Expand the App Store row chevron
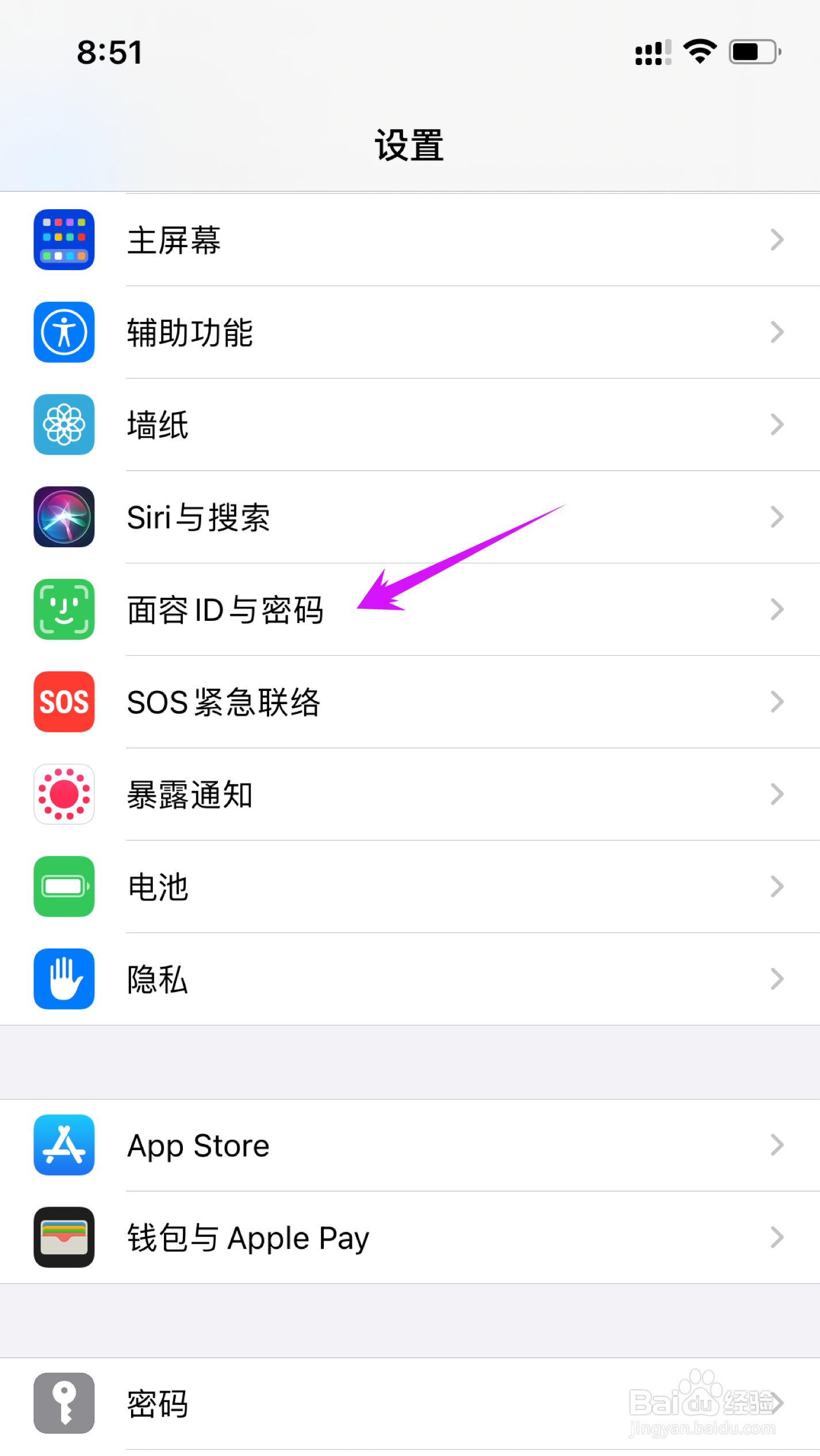The width and height of the screenshot is (820, 1456). (x=776, y=1145)
